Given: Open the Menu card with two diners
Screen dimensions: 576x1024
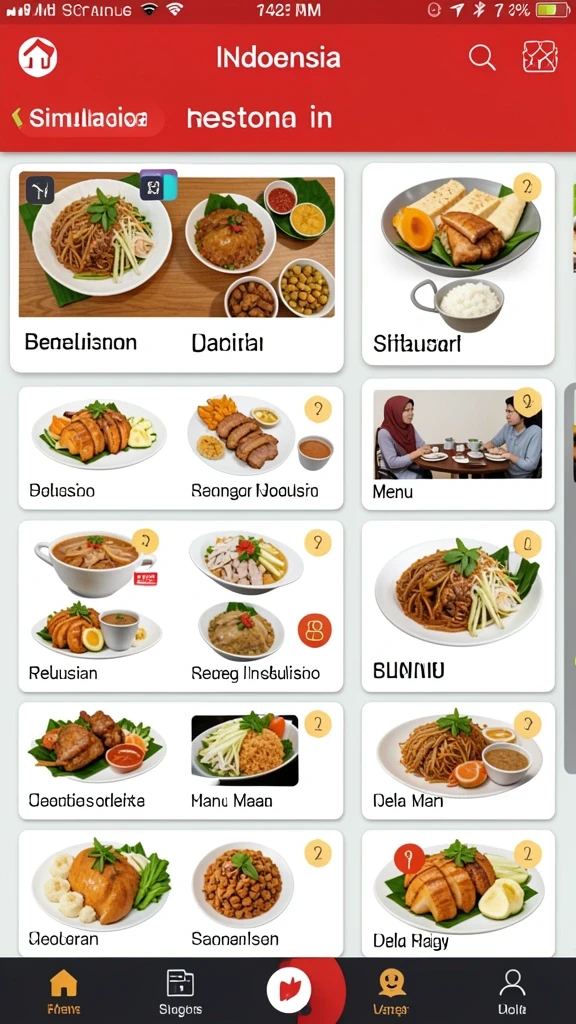Looking at the screenshot, I should click(458, 444).
